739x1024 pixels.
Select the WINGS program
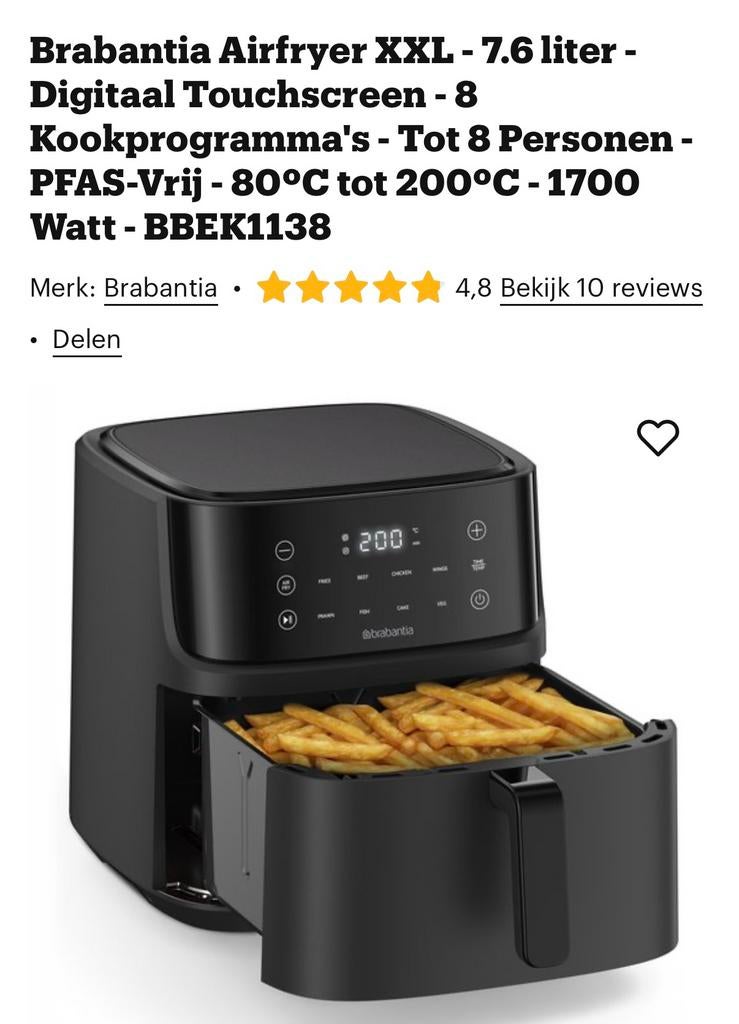pyautogui.click(x=440, y=569)
